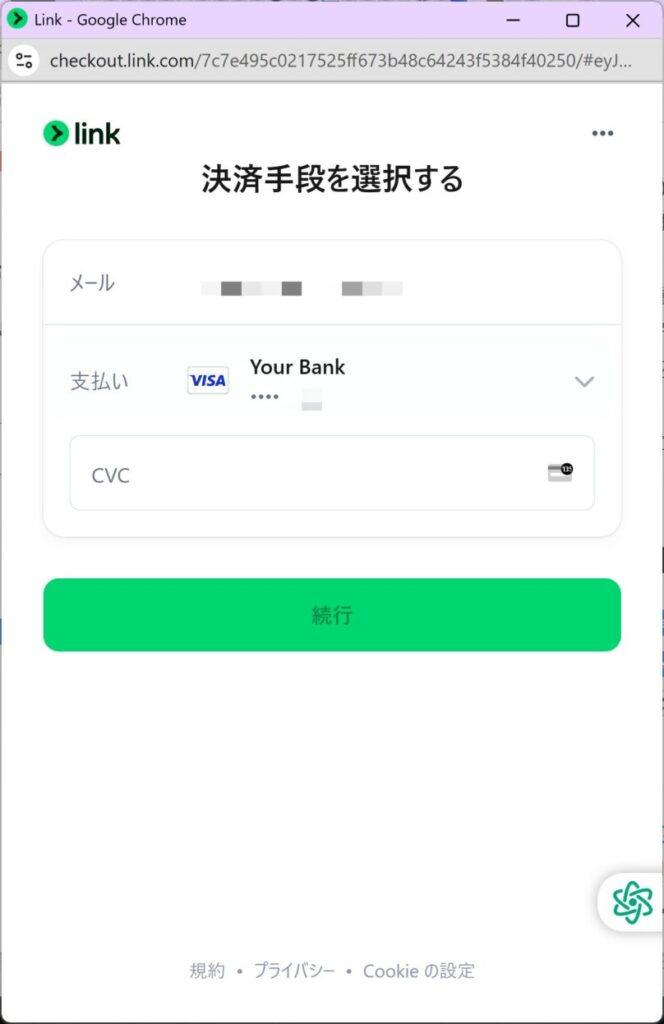
Task: Minimize the Link browser window
Action: point(513,20)
